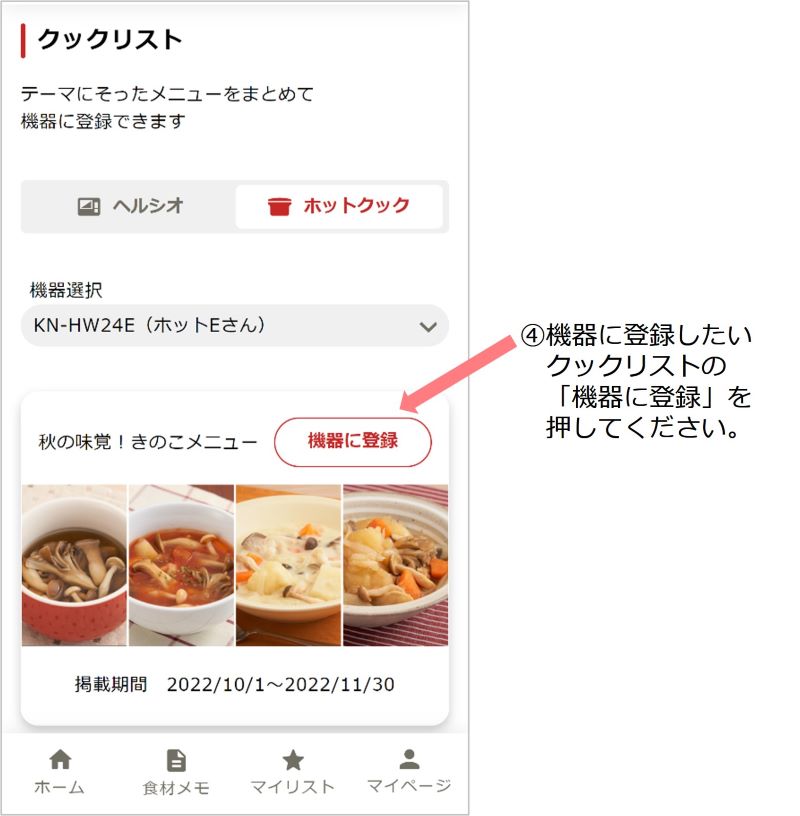
Task: Select the ホットクック tab
Action: pos(340,206)
